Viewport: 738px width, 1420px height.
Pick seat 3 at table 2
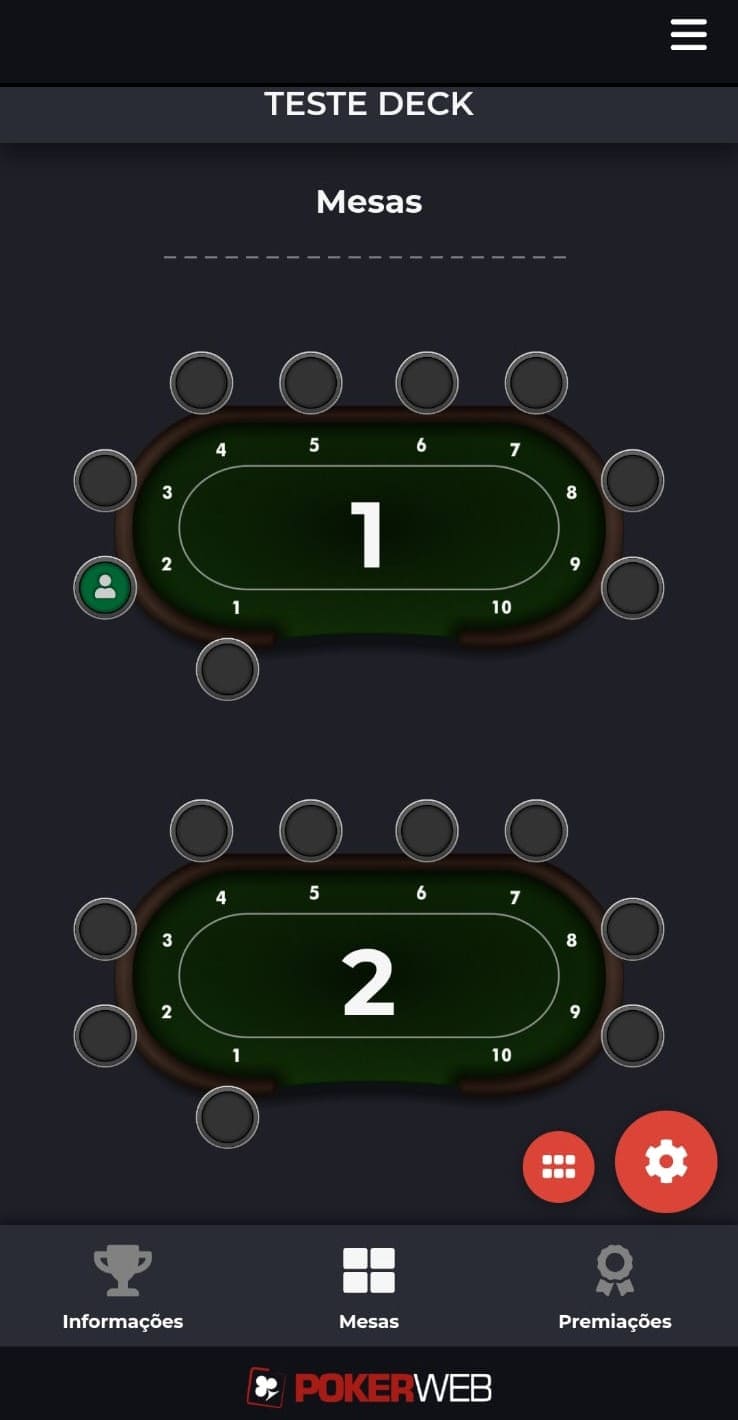click(105, 929)
